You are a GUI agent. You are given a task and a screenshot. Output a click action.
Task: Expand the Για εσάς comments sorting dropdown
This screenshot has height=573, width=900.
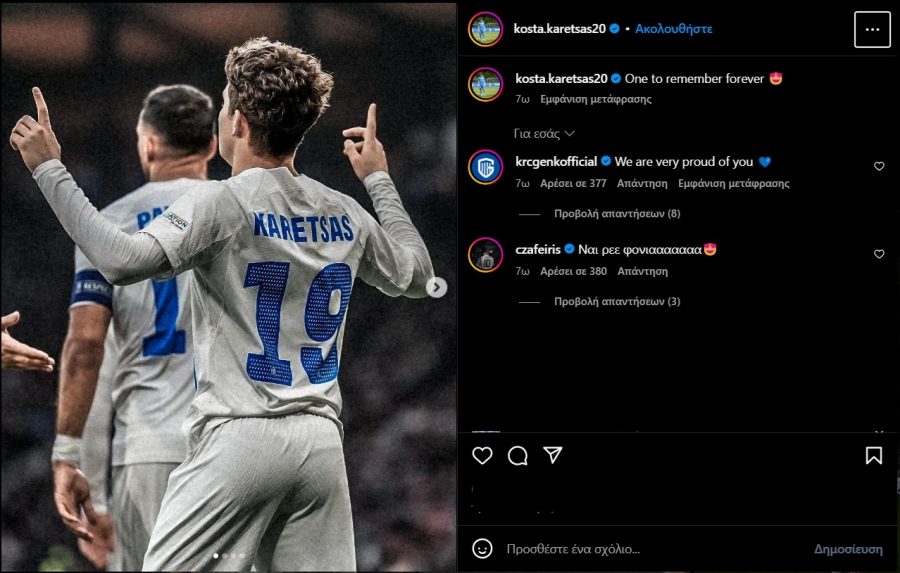pos(544,133)
